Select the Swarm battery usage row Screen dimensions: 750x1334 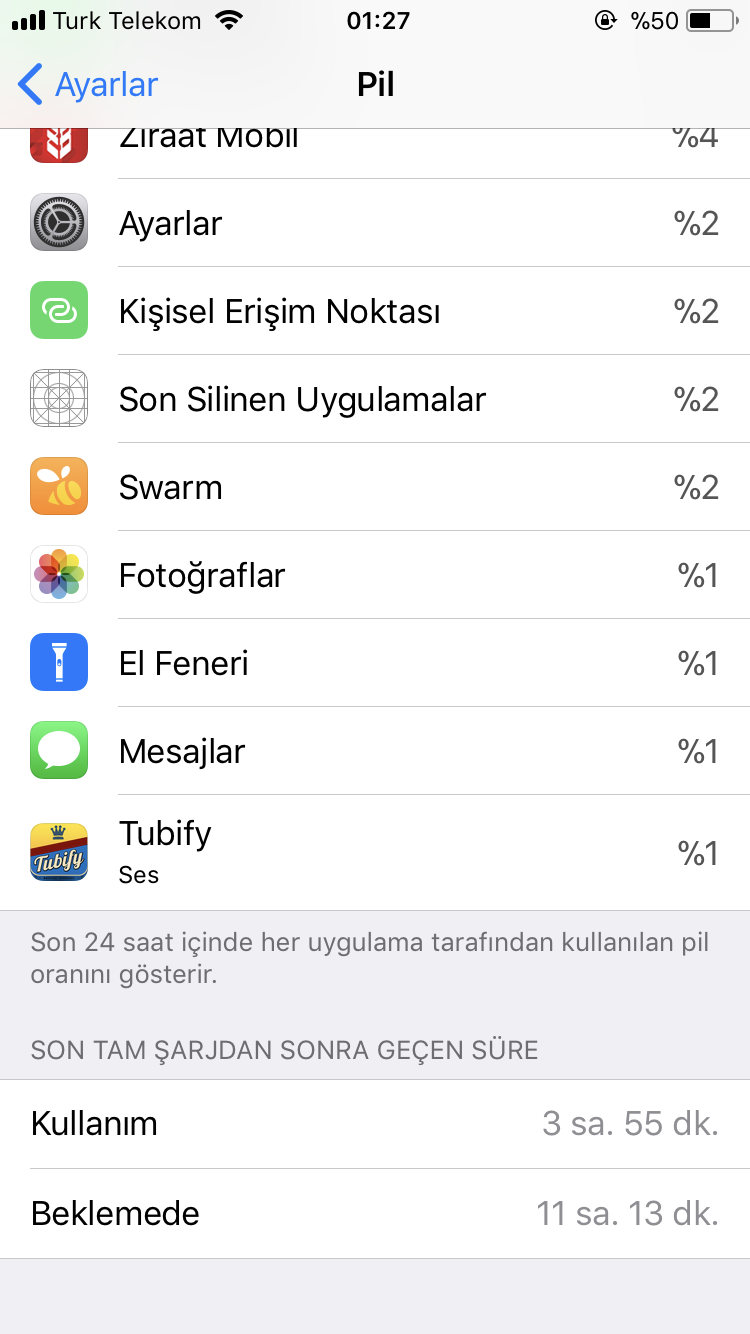[375, 487]
